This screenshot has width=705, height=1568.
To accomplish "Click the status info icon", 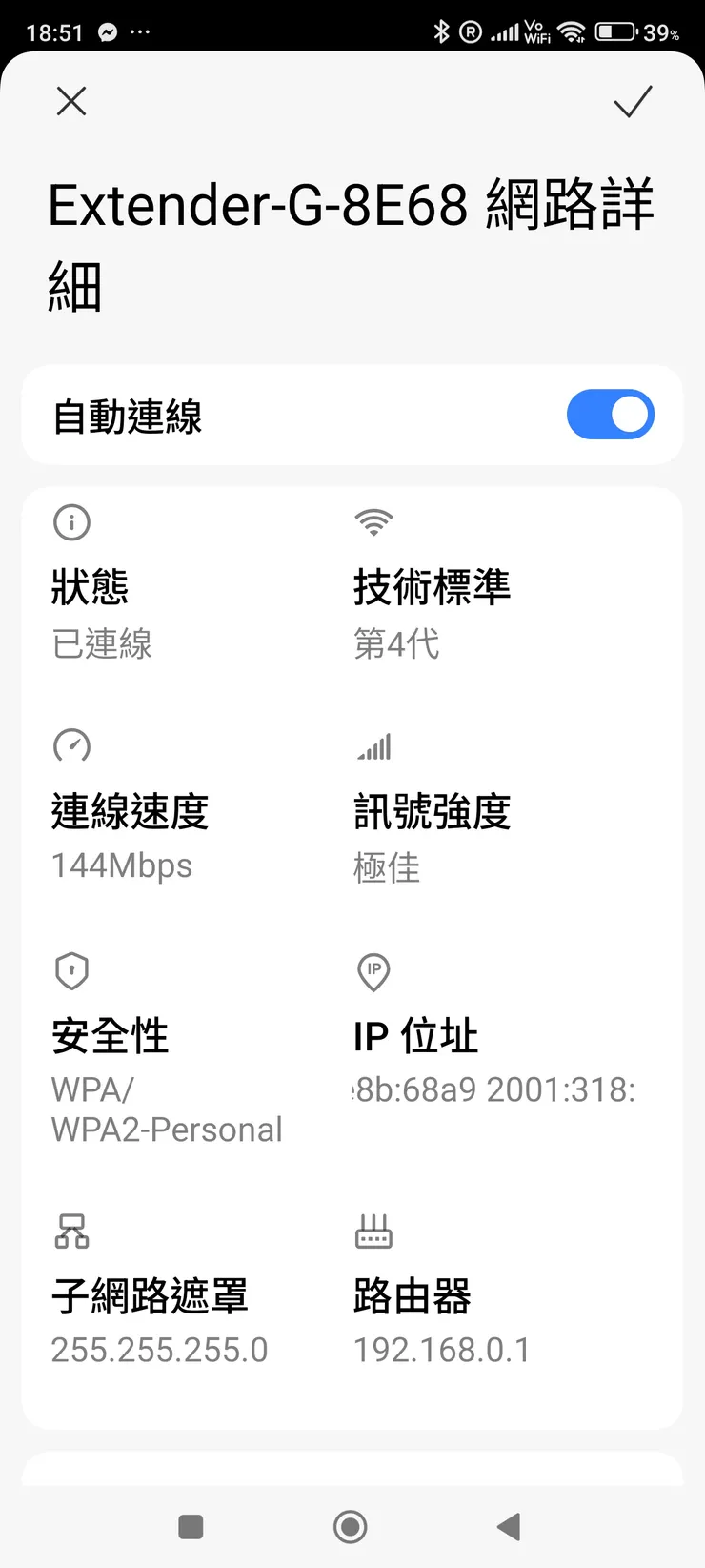I will click(71, 522).
